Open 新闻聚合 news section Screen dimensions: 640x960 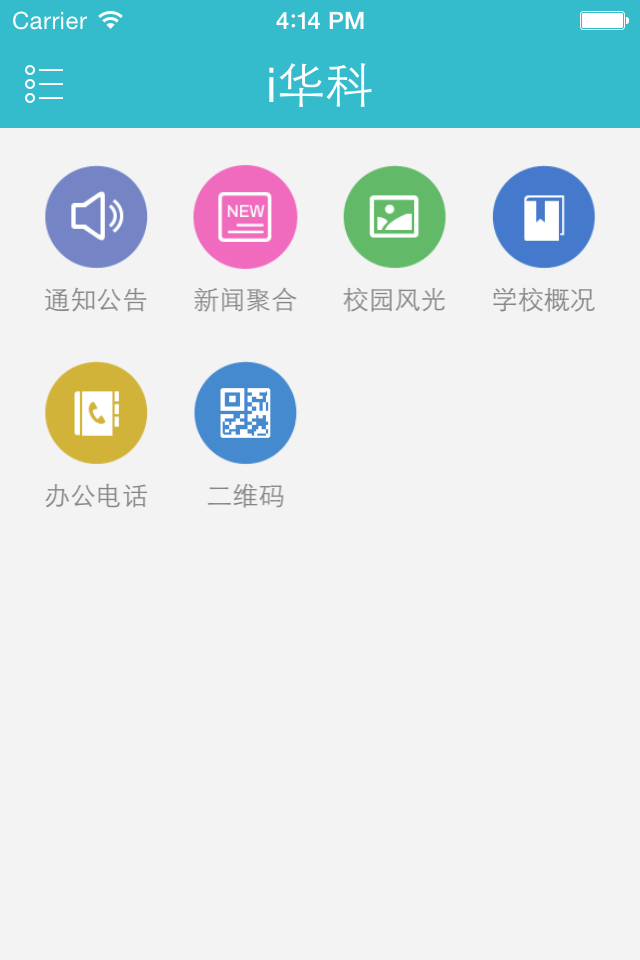coord(245,217)
